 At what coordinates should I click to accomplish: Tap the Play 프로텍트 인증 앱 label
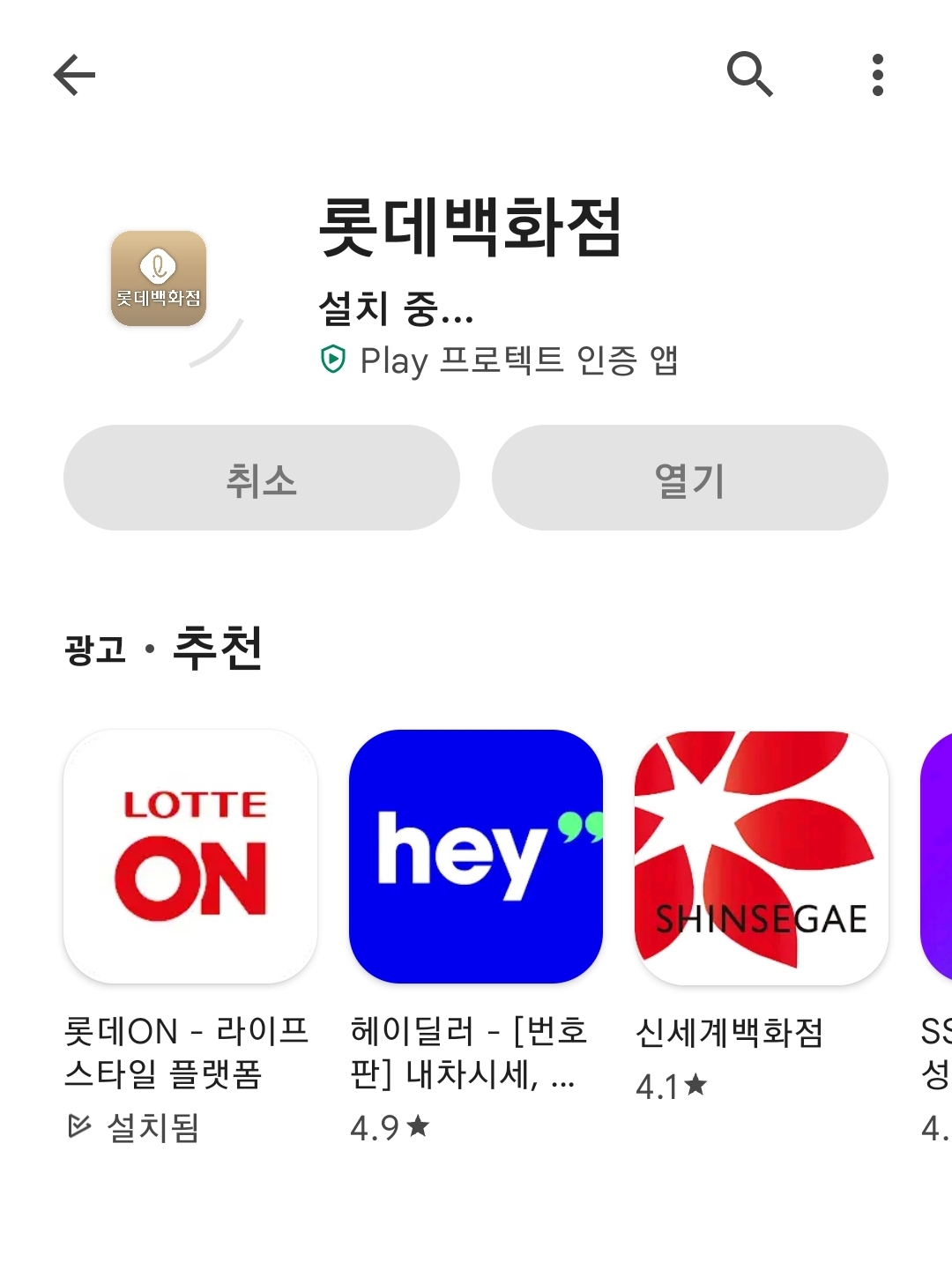[x=517, y=360]
